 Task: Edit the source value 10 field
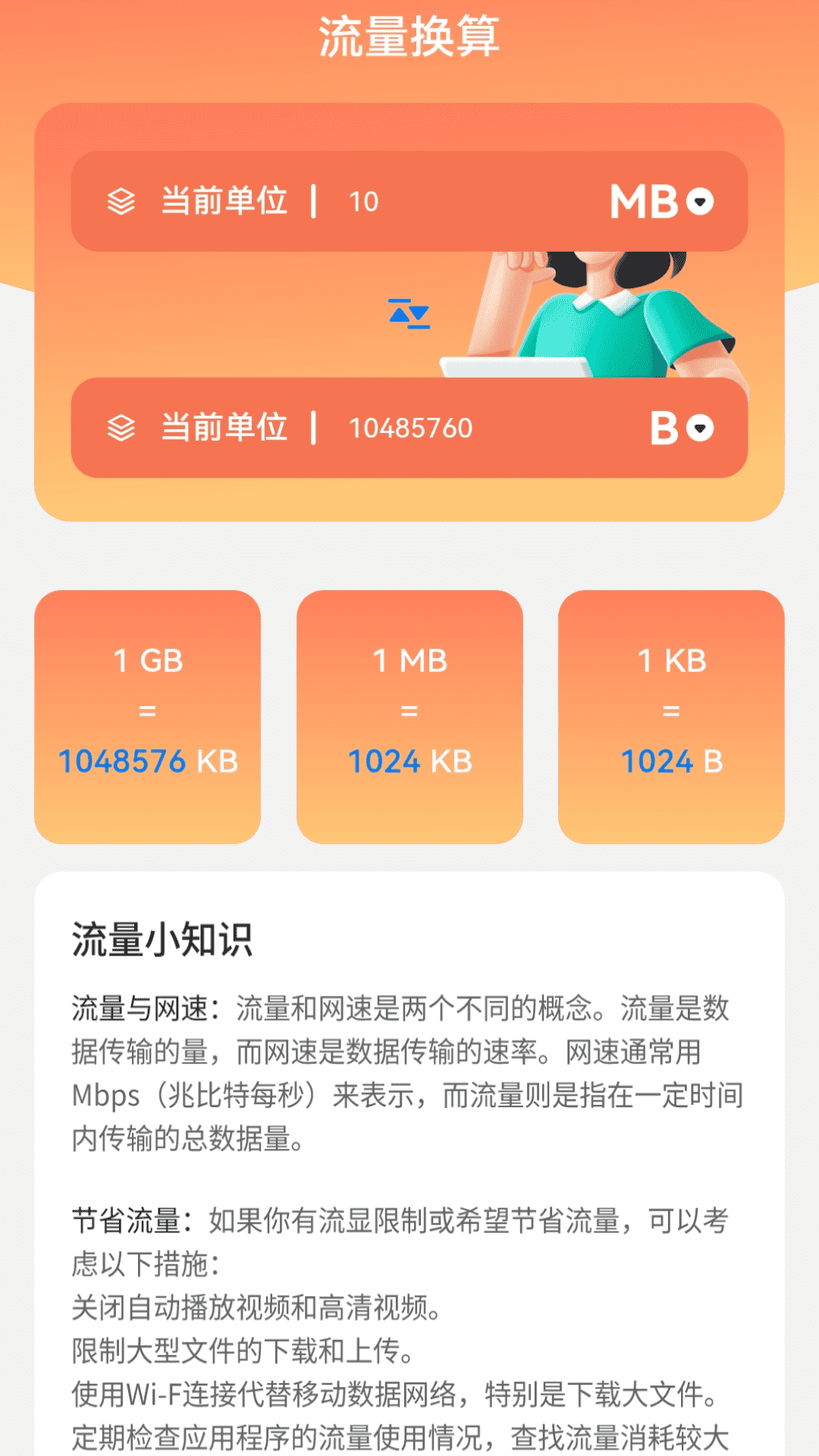pos(455,202)
